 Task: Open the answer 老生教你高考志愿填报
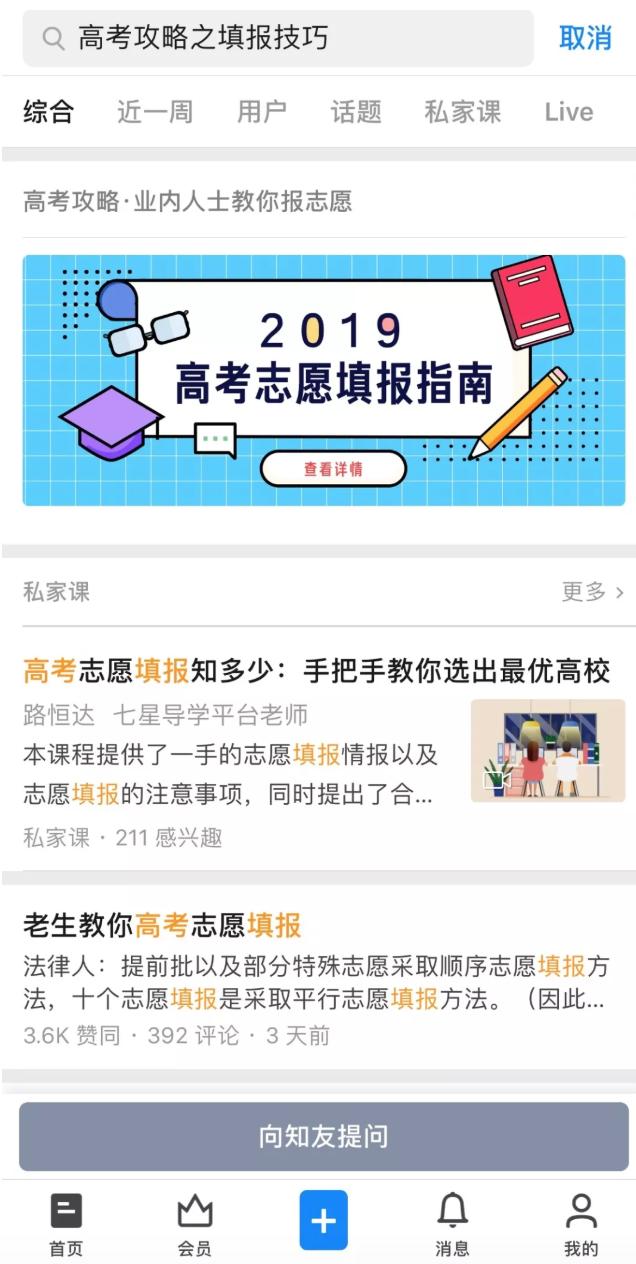[162, 925]
